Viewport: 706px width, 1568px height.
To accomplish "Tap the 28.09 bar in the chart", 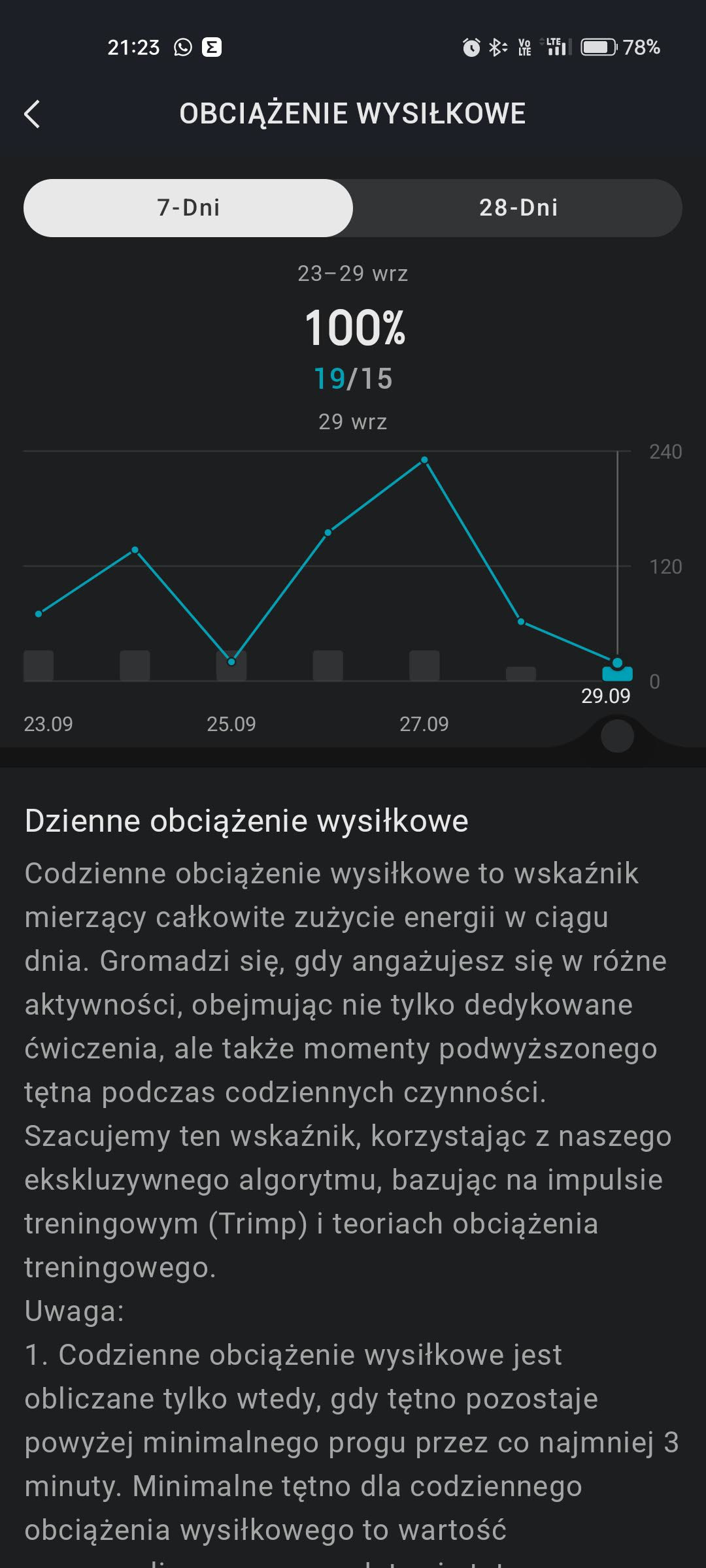I will [521, 674].
